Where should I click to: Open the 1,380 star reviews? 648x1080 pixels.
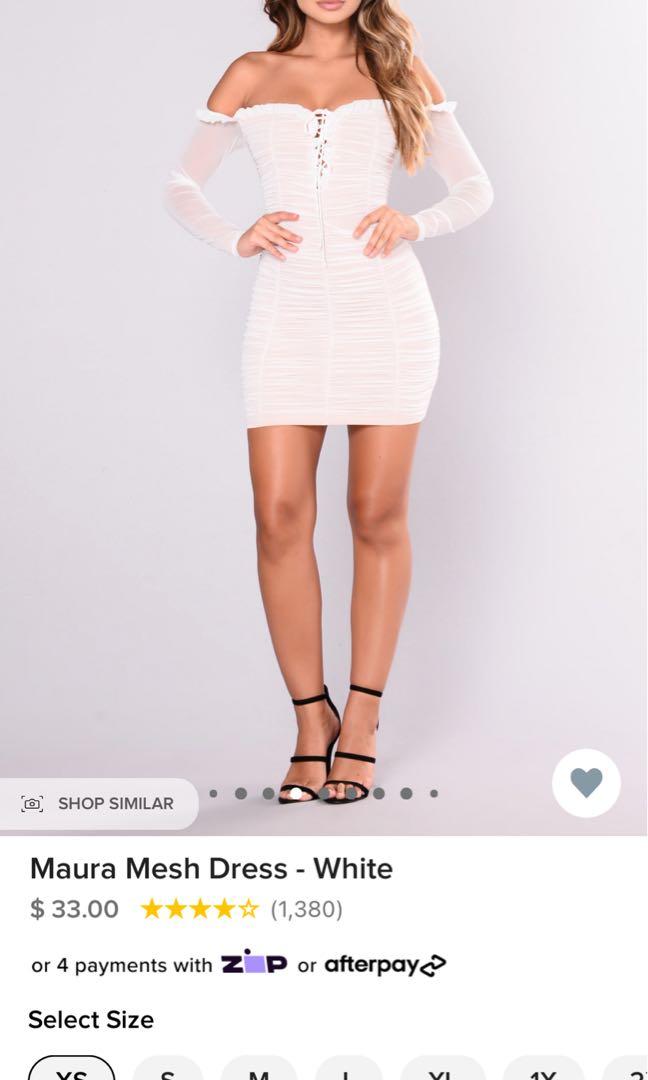(241, 909)
